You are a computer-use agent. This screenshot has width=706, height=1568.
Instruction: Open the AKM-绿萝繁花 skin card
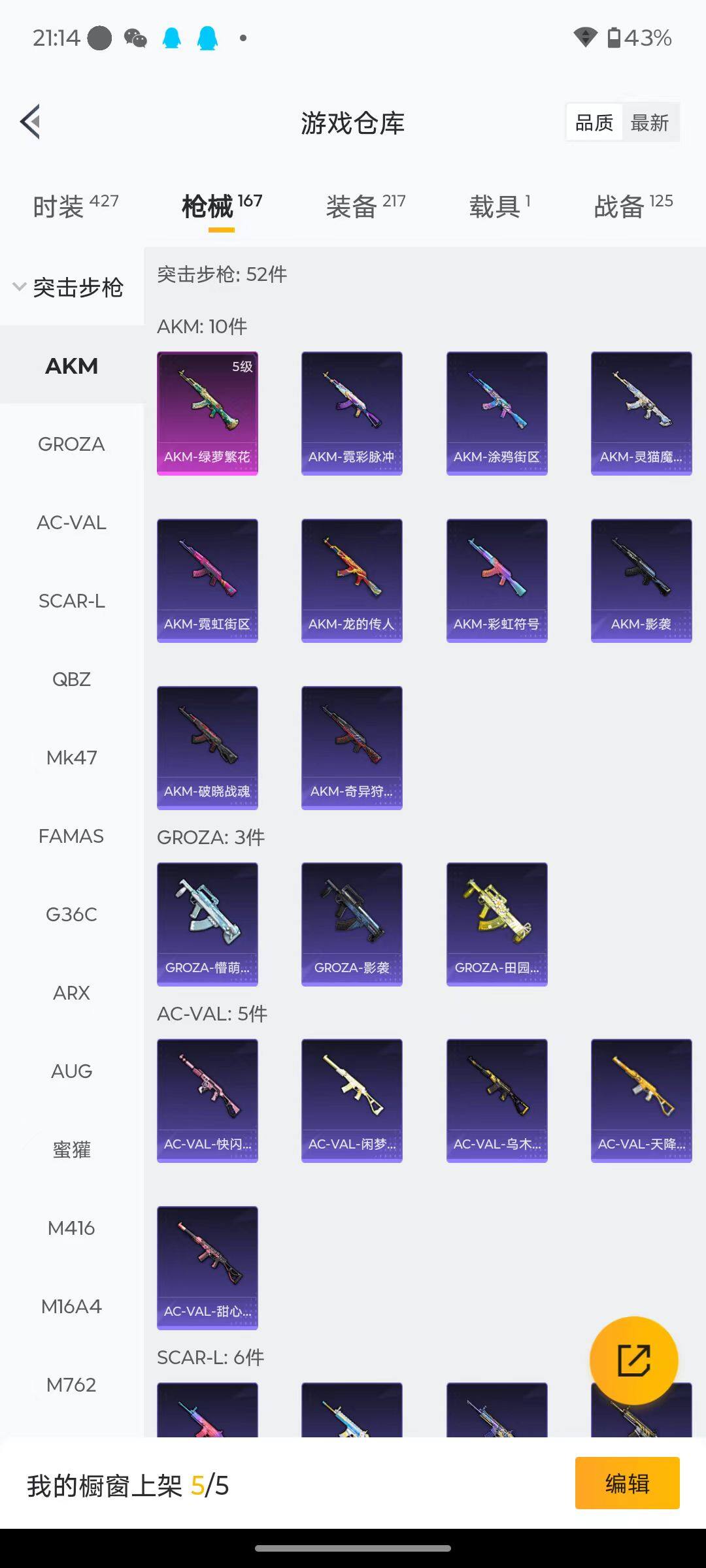point(207,413)
